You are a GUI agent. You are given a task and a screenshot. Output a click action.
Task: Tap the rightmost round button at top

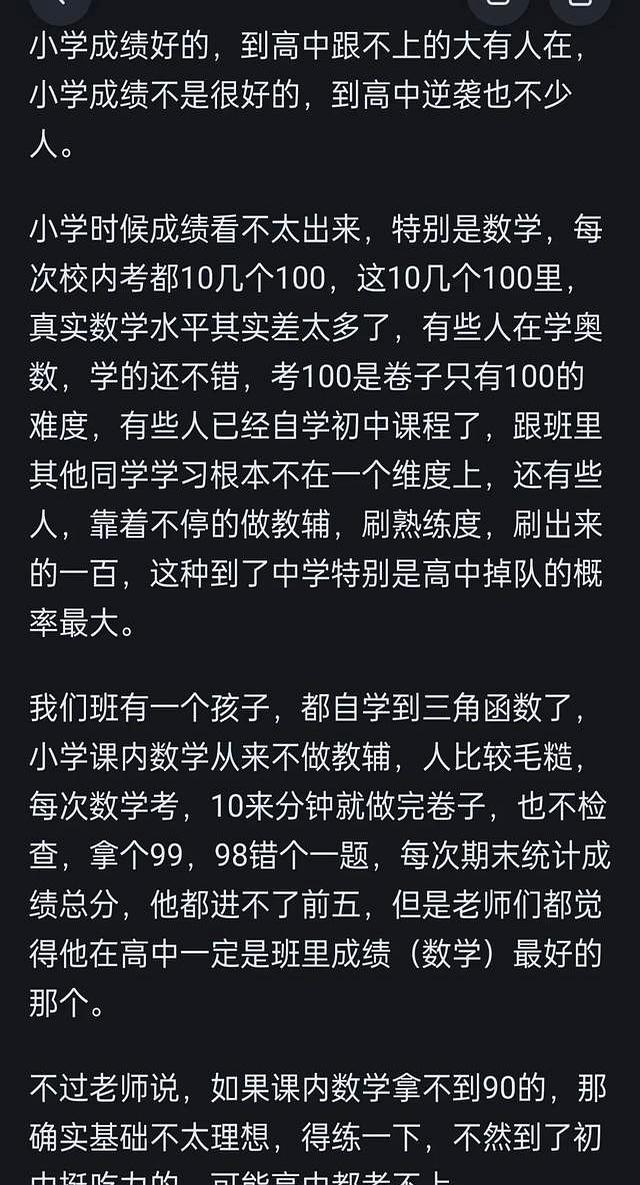(x=580, y=6)
